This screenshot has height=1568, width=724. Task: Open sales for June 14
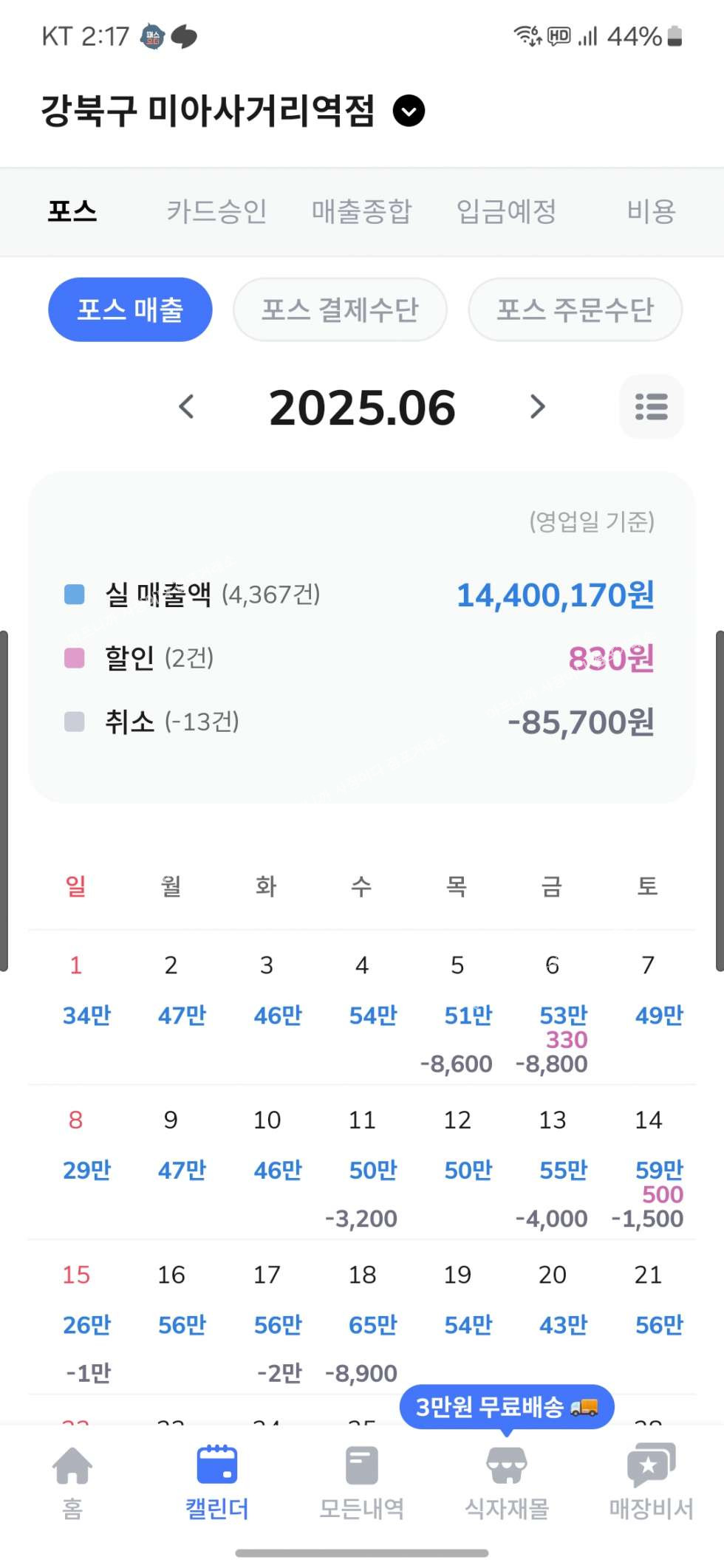(x=648, y=1163)
